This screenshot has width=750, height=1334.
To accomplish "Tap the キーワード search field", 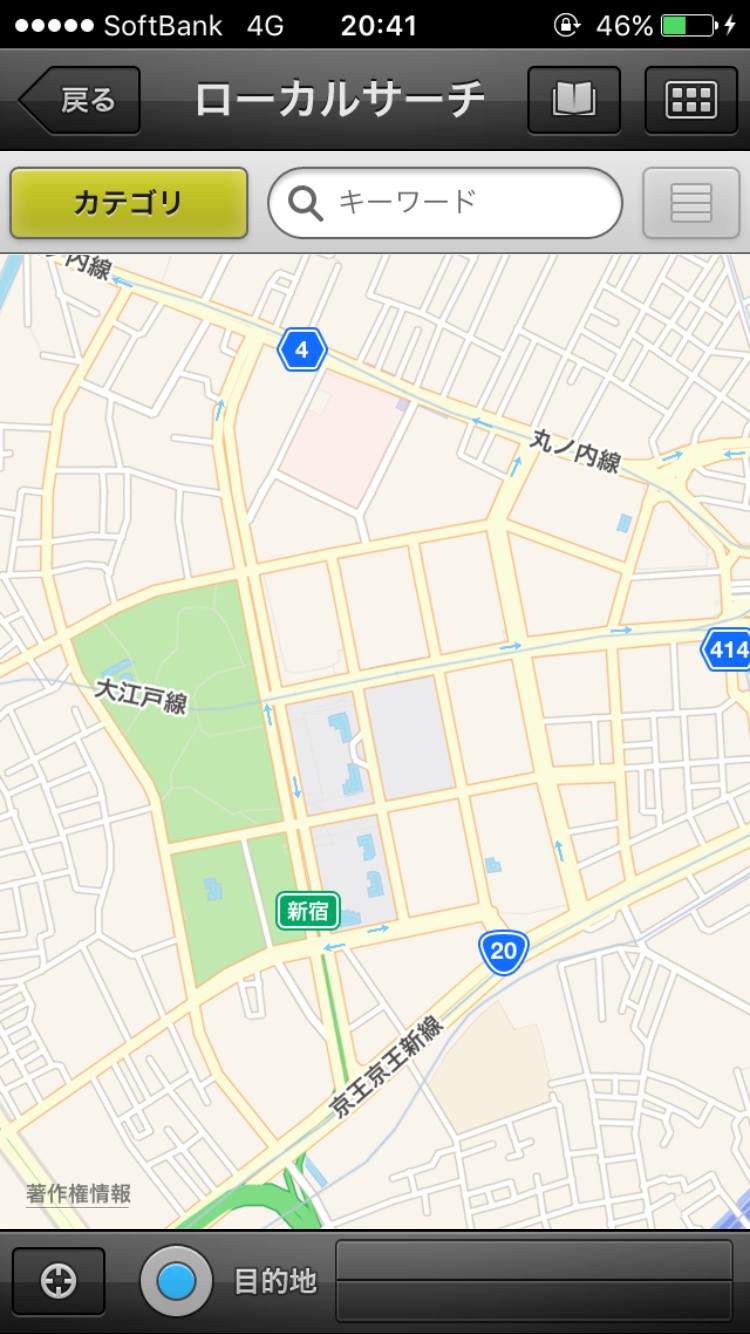I will point(445,203).
